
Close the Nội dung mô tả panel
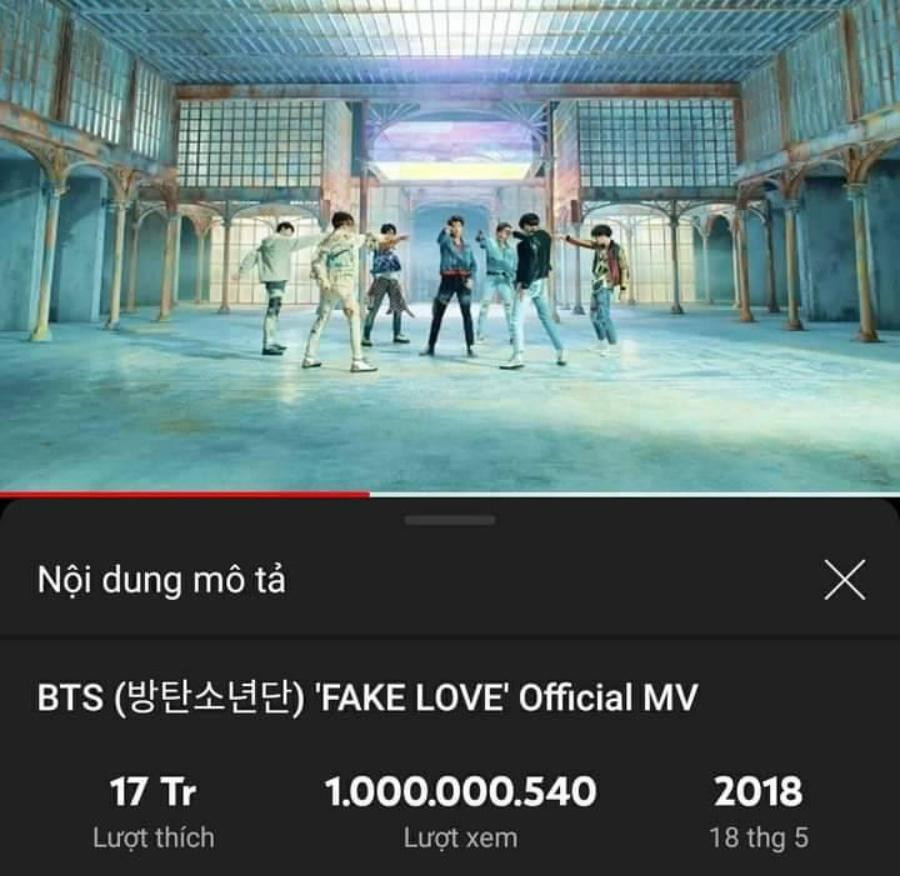tap(844, 580)
